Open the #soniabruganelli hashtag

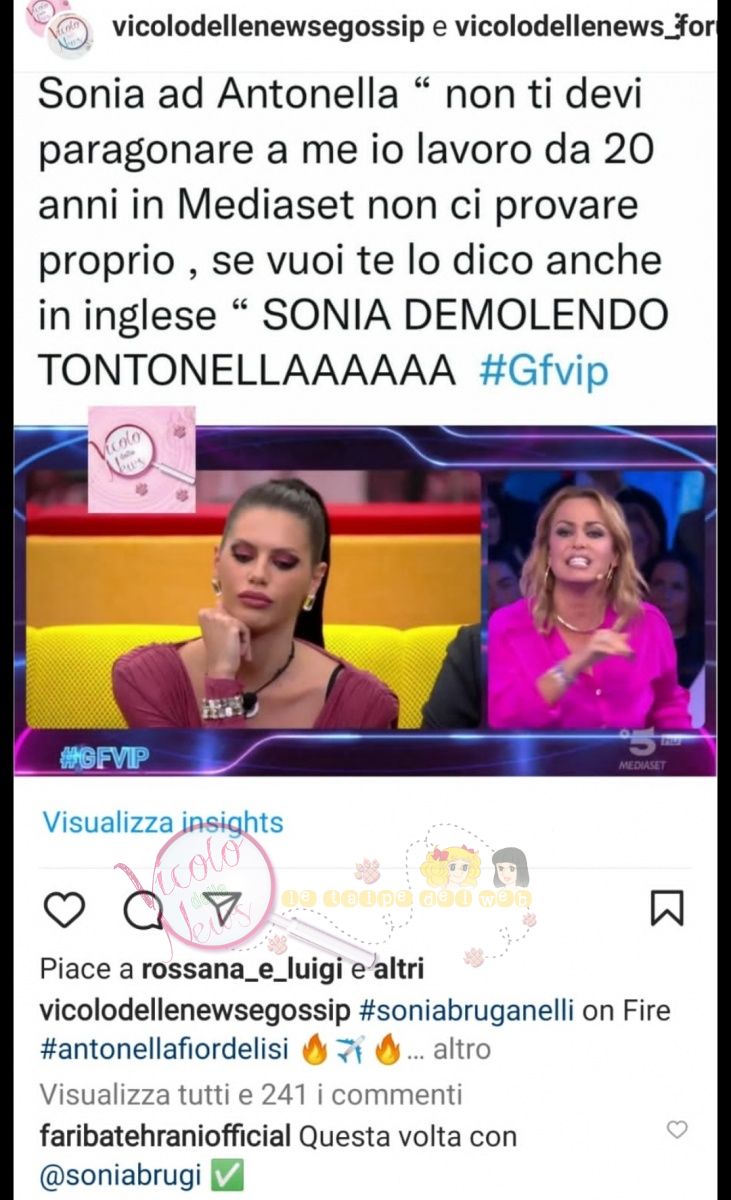click(x=466, y=1009)
